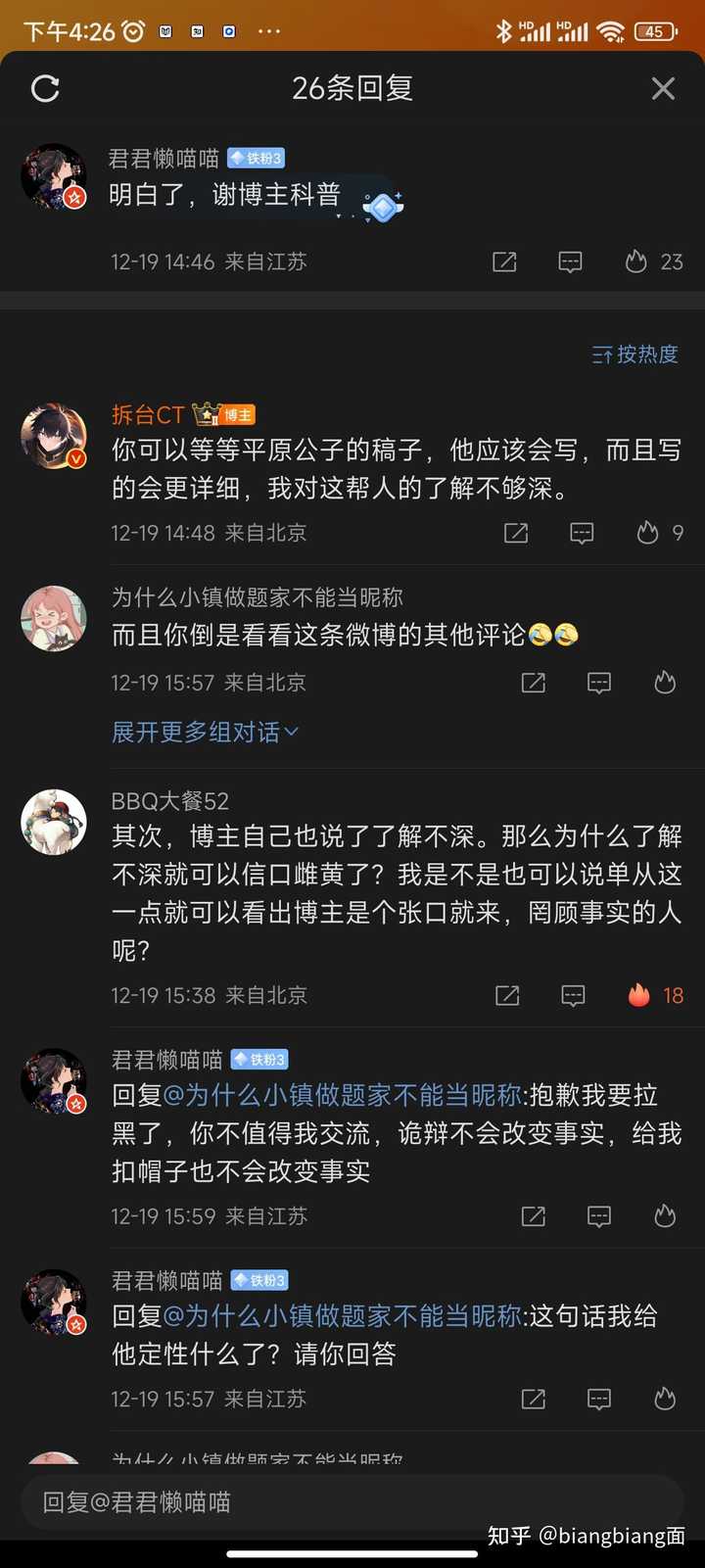The height and width of the screenshot is (1568, 705).
Task: Share BBQ大餐52's reply
Action: pyautogui.click(x=507, y=995)
